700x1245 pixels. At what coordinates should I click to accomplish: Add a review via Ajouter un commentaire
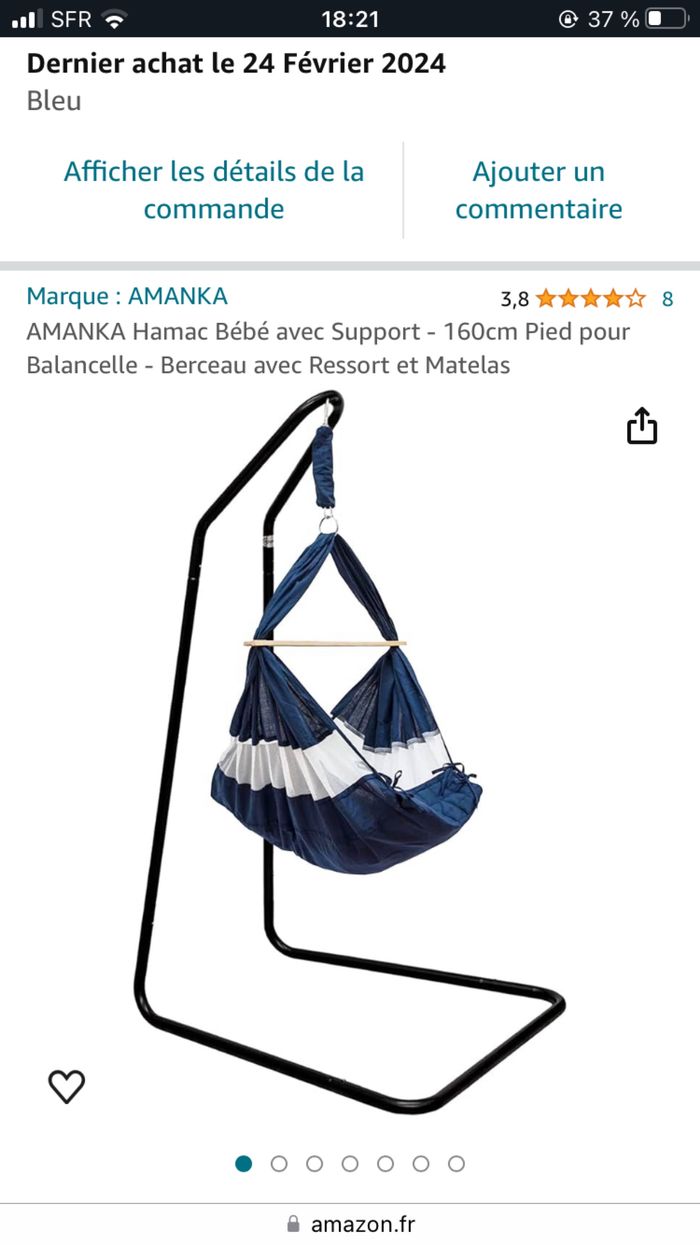(538, 190)
